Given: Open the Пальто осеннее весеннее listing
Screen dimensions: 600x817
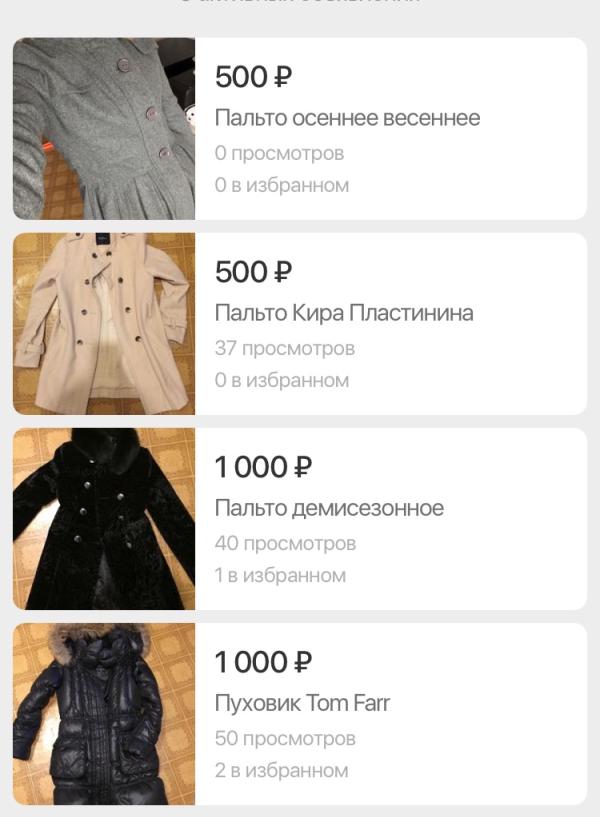Looking at the screenshot, I should click(x=347, y=118).
